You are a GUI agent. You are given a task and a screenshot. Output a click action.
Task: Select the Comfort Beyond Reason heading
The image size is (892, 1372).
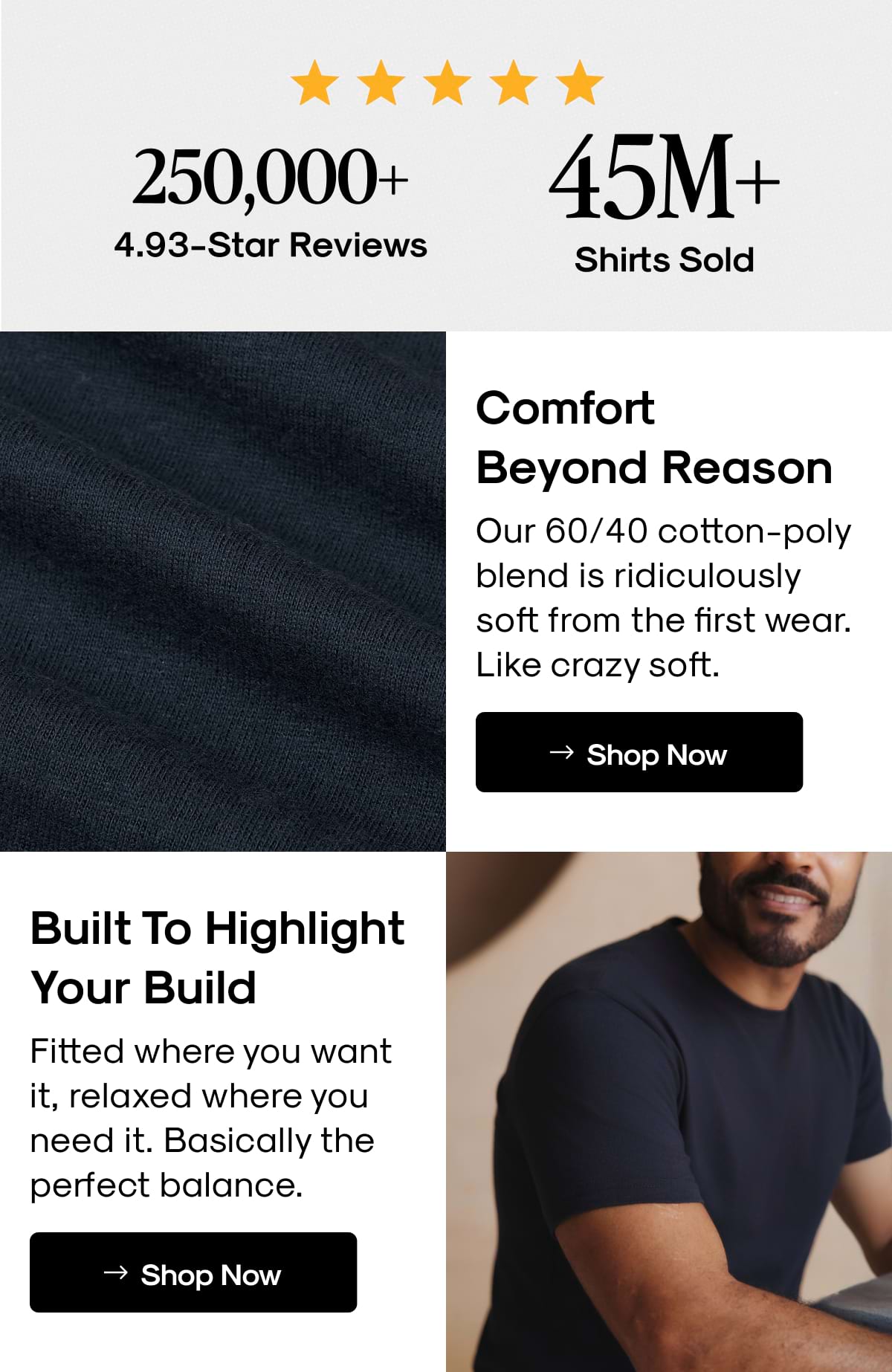click(x=656, y=437)
